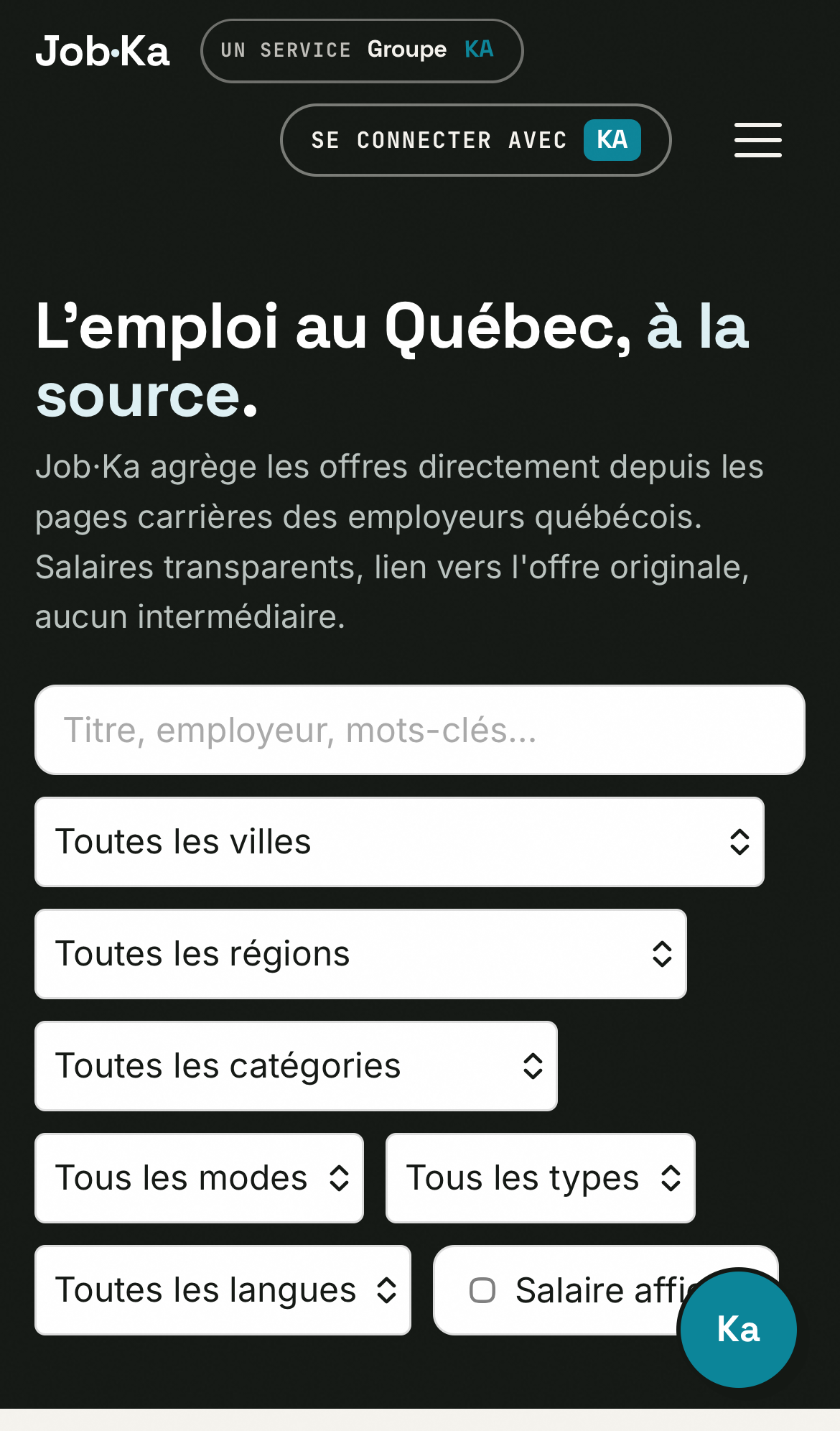The image size is (840, 1431).
Task: Check the Salaire affiché checkbox
Action: pyautogui.click(x=482, y=1290)
